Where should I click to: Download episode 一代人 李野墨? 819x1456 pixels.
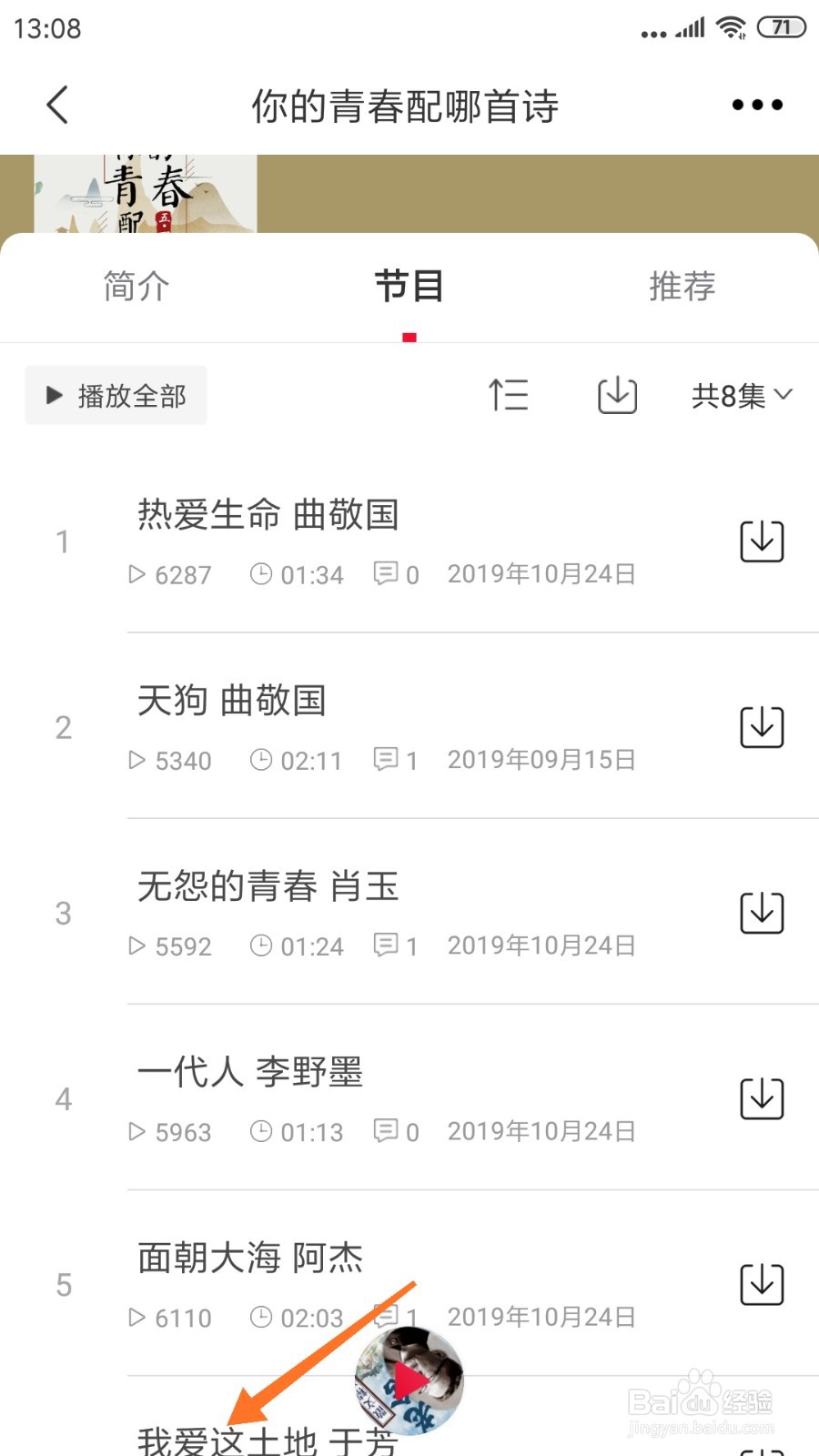(762, 1098)
